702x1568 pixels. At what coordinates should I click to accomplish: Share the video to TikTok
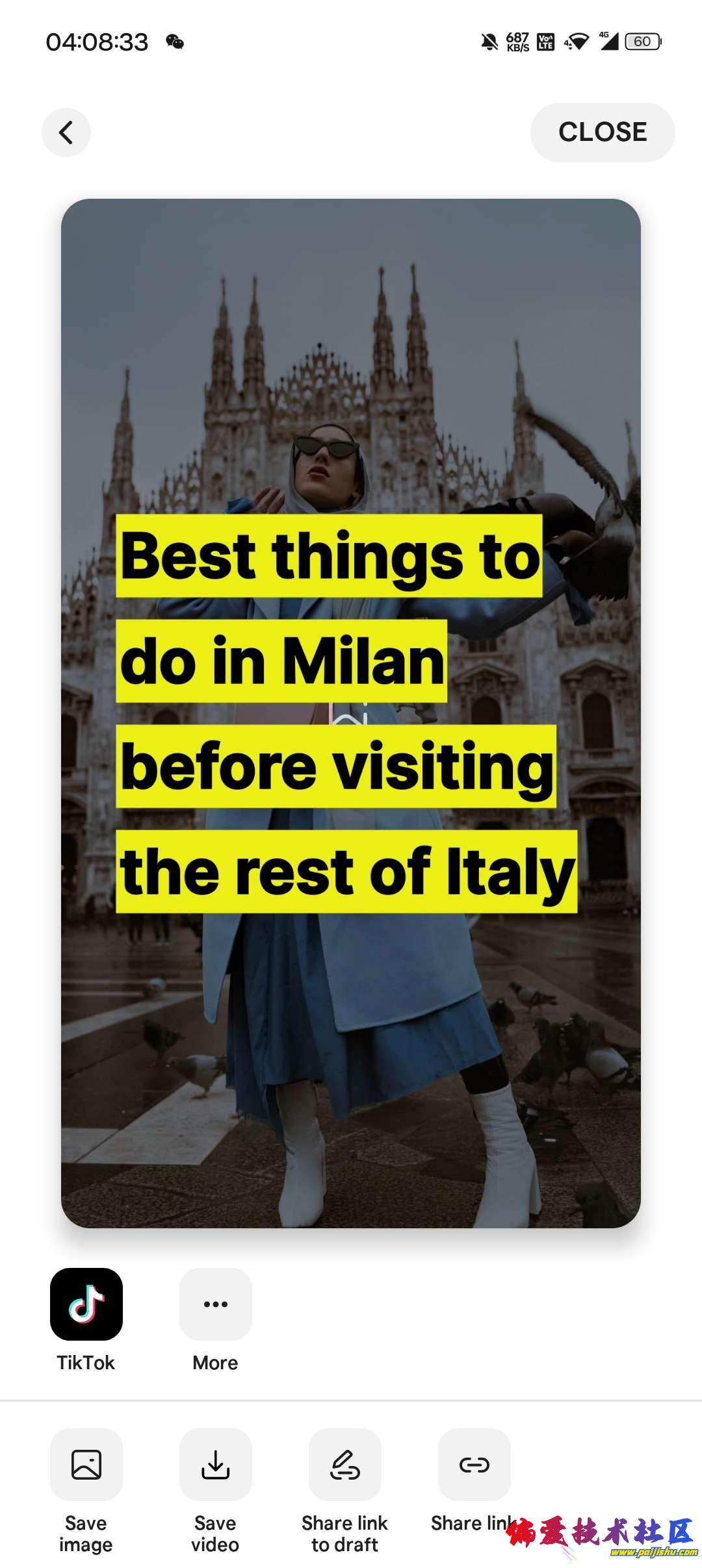[x=86, y=1304]
